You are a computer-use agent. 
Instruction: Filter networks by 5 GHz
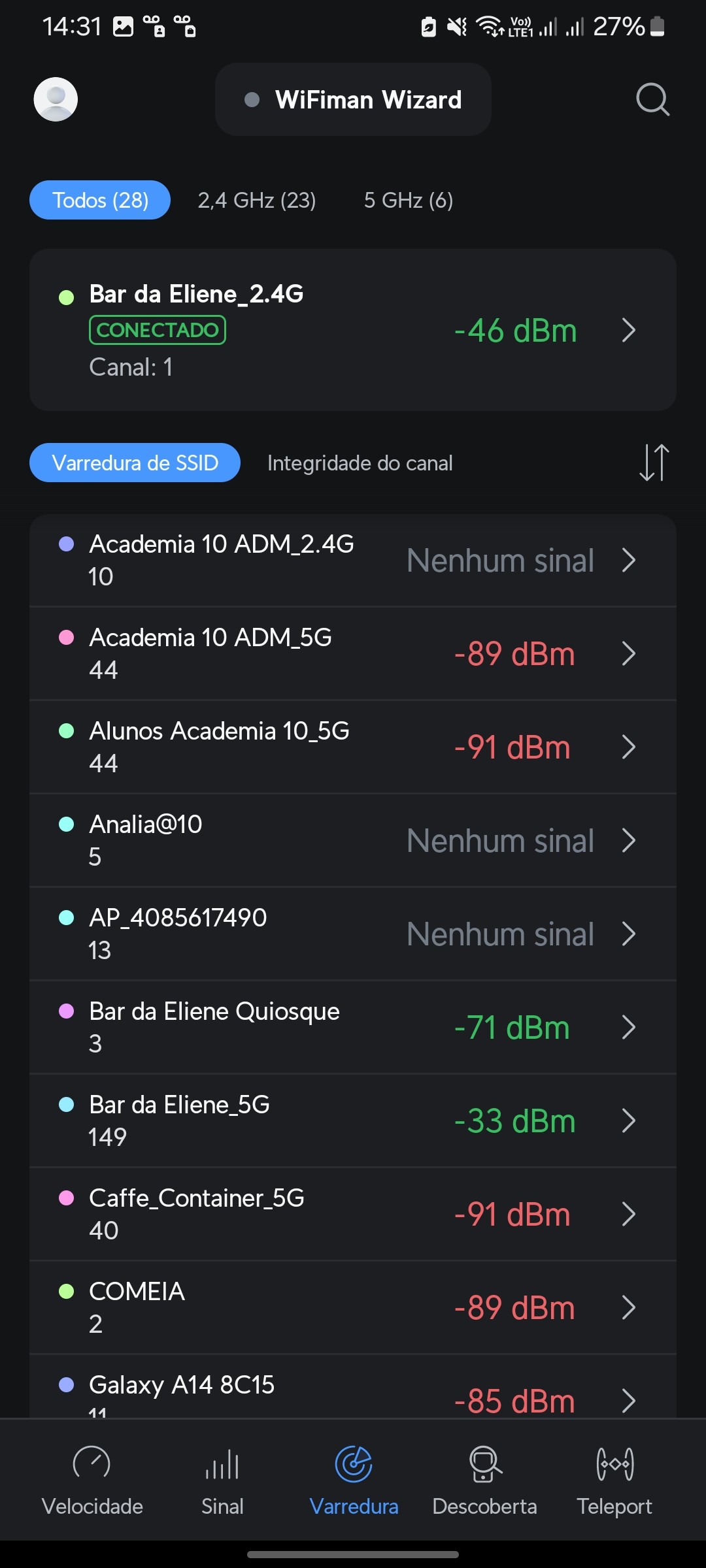coord(408,200)
